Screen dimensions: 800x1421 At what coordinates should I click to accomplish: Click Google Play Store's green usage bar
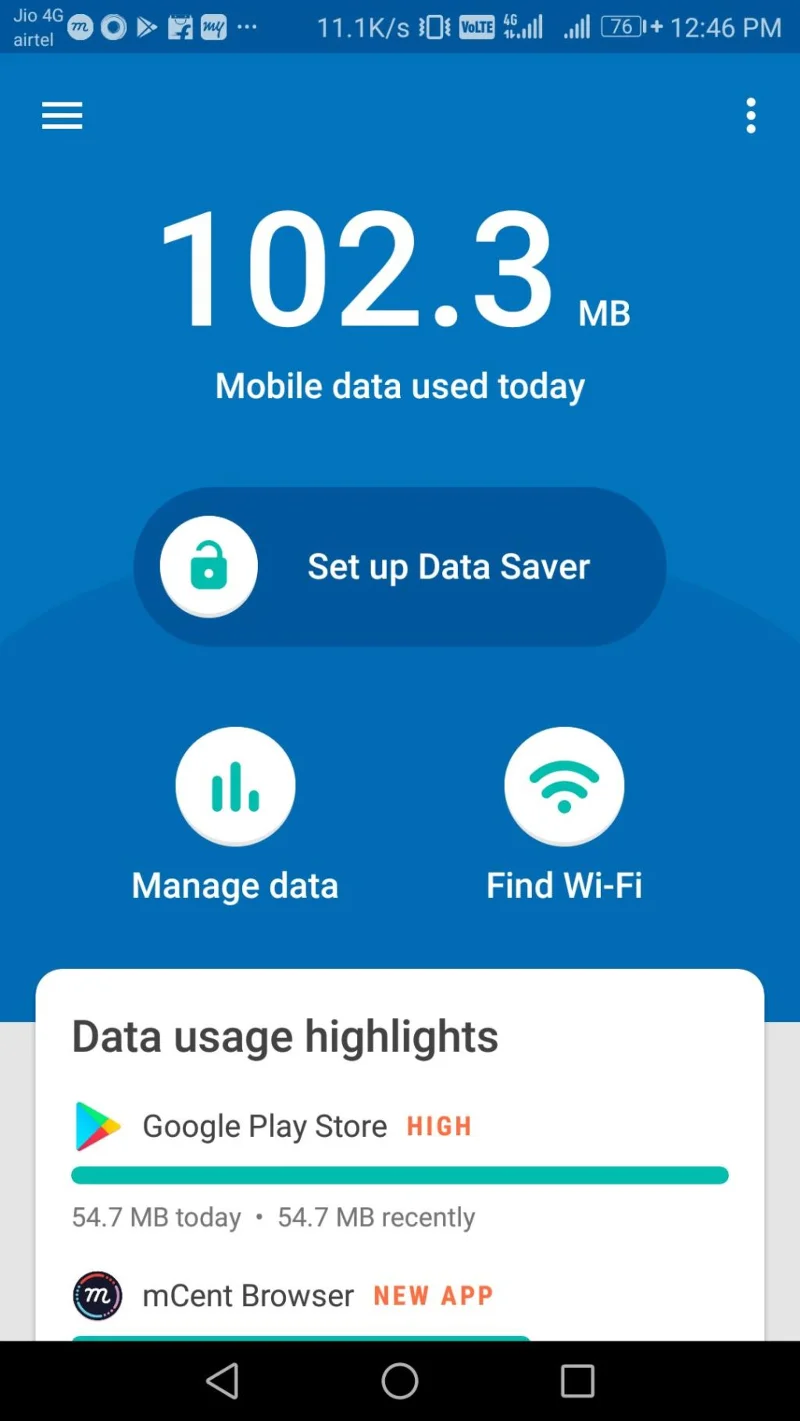click(x=400, y=1174)
